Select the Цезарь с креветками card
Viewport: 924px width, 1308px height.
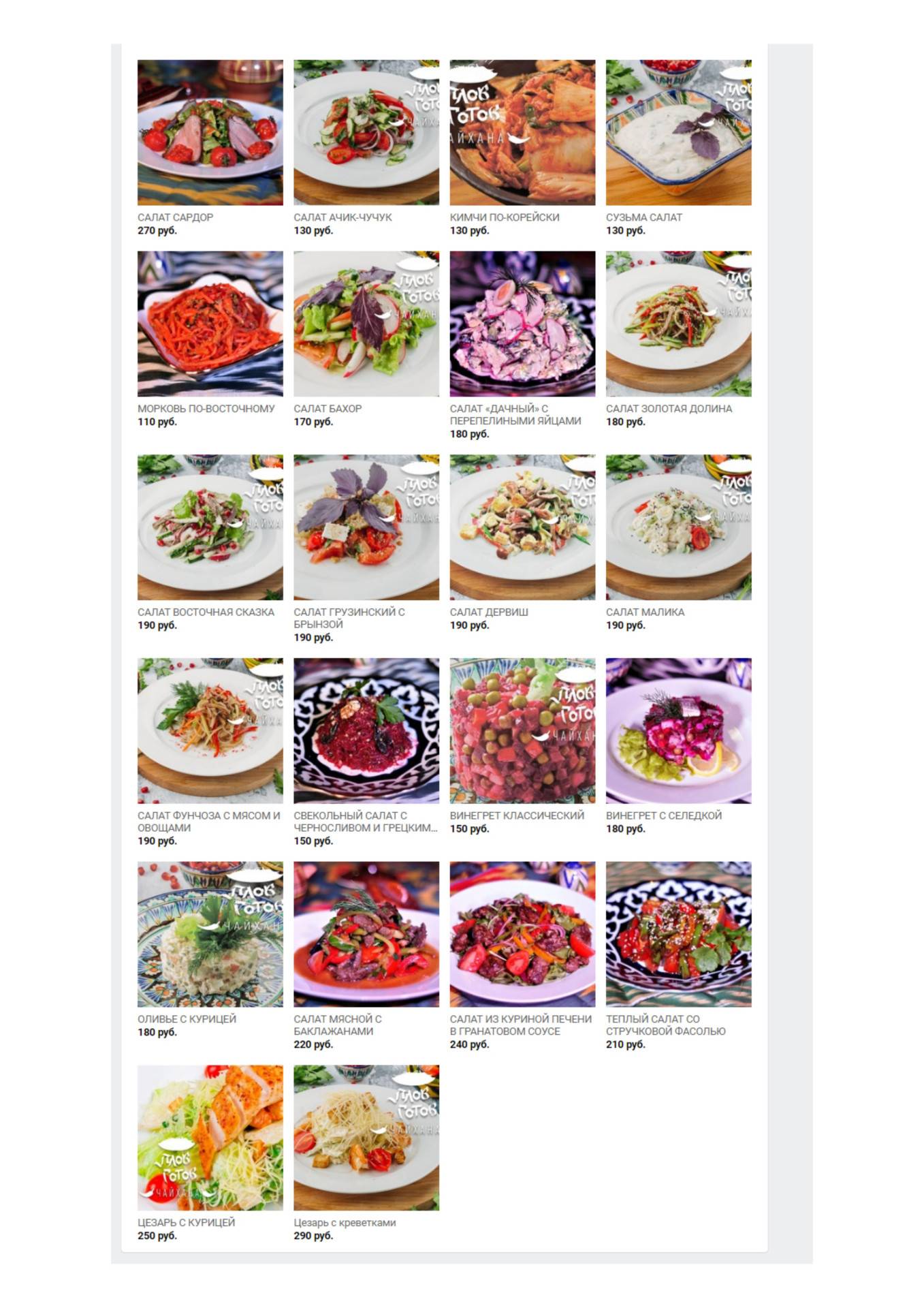pos(366,1138)
